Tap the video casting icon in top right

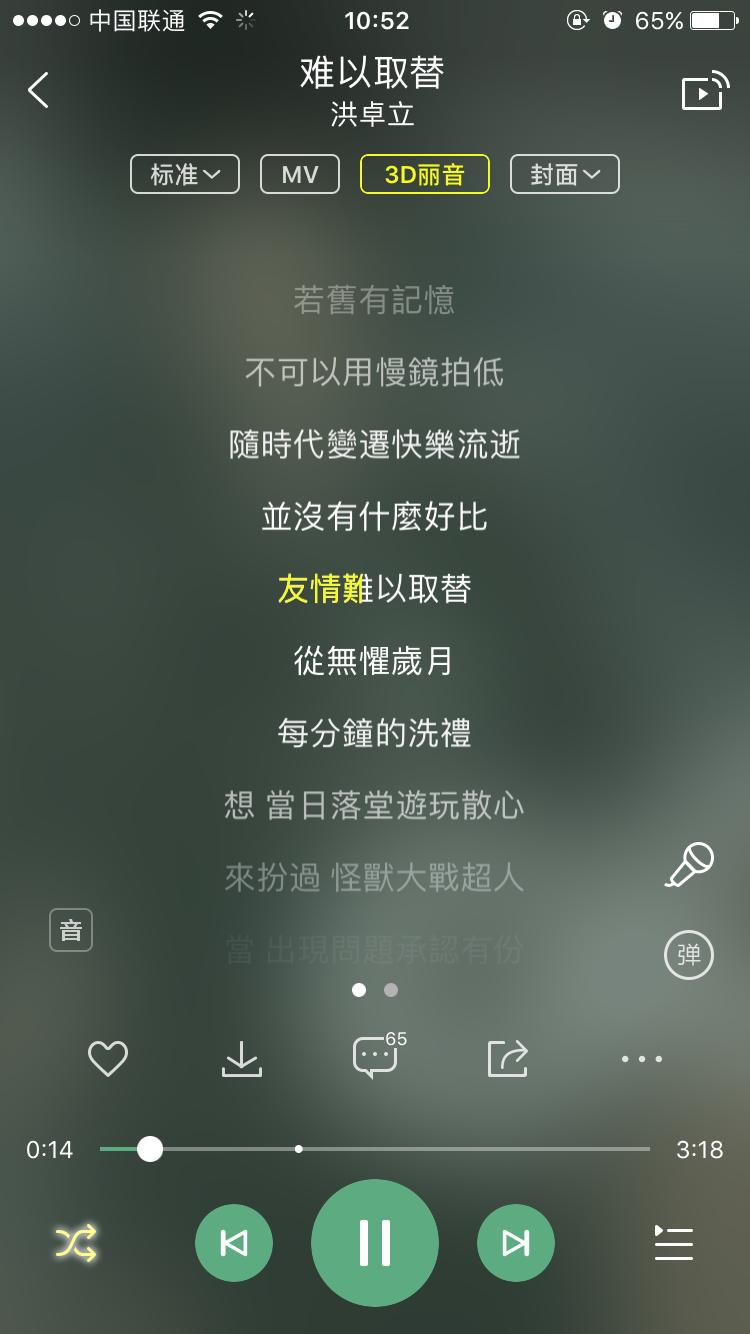(703, 91)
